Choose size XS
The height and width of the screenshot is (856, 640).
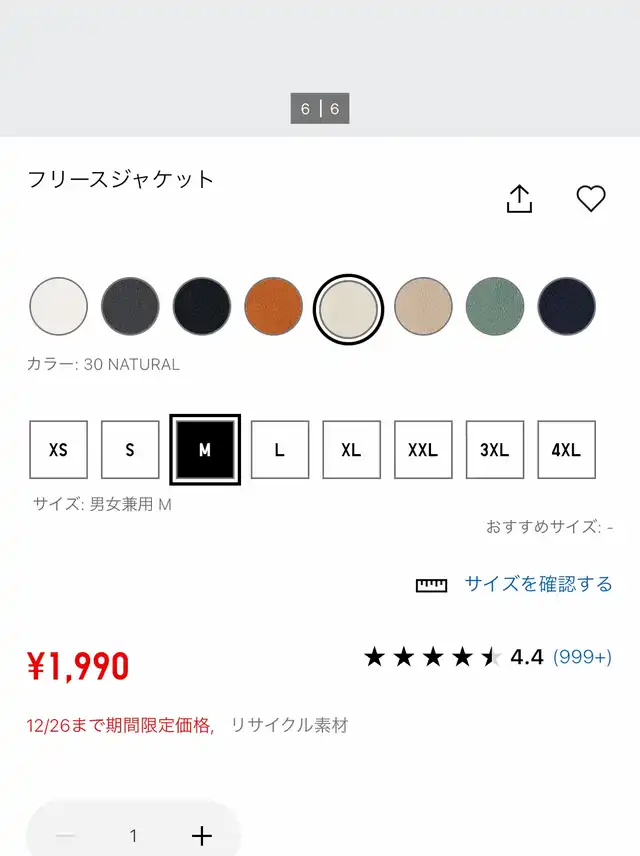coord(59,450)
